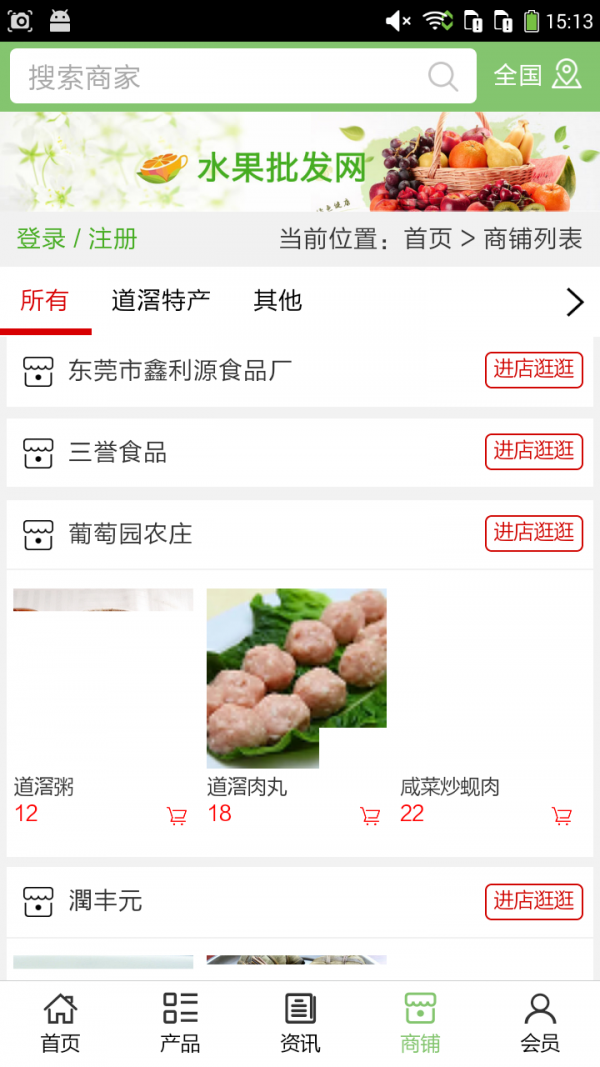The image size is (600, 1067).
Task: Enter the 葡萄园农庄 shop via 进店逛逛
Action: pyautogui.click(x=534, y=533)
